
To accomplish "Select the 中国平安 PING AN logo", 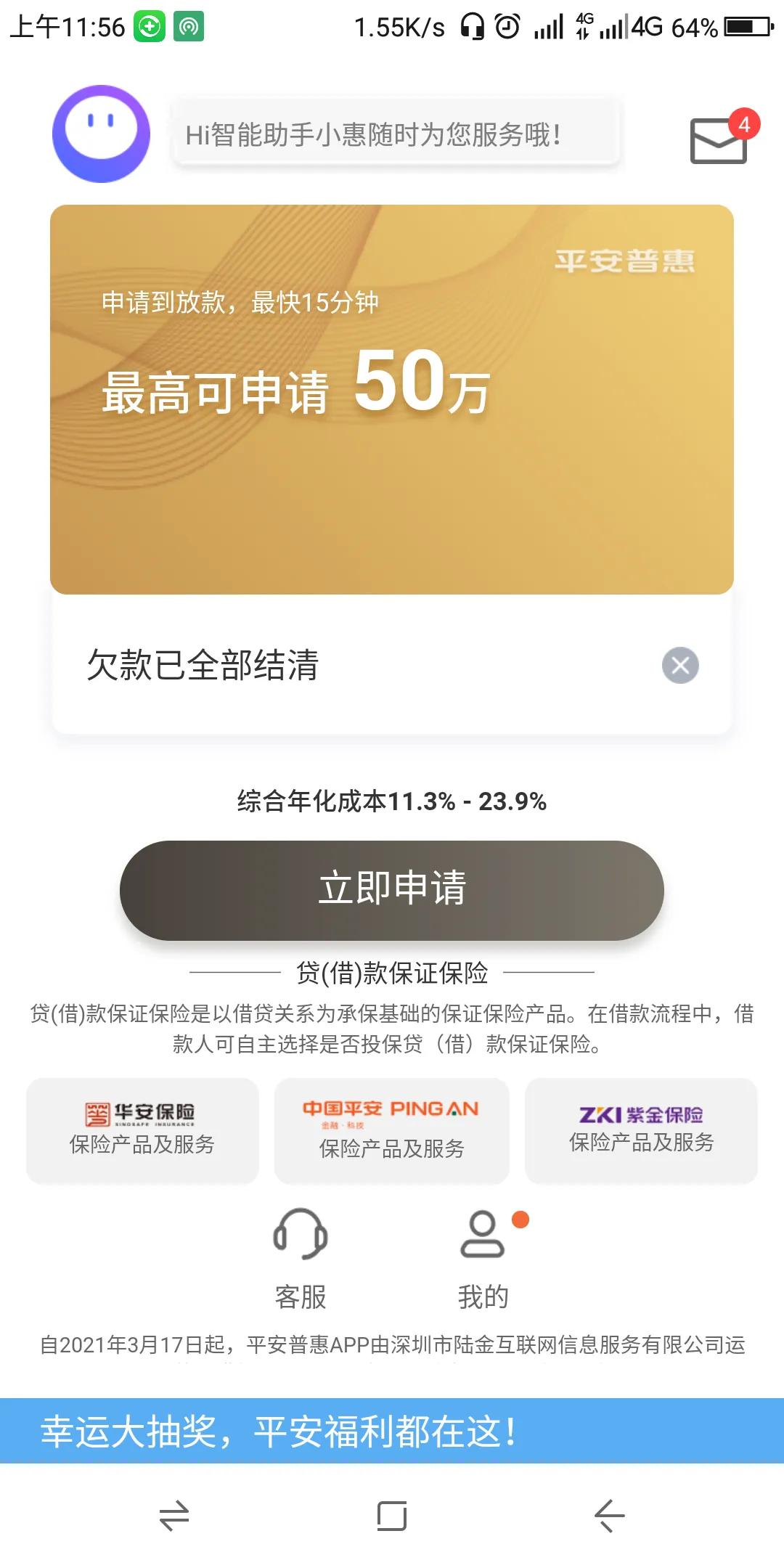I will point(391,1109).
